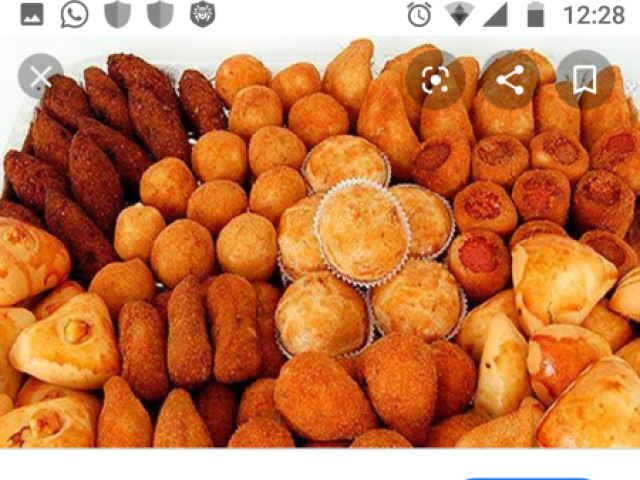This screenshot has width=640, height=480.
Task: Share this snack platter image
Action: 510,80
